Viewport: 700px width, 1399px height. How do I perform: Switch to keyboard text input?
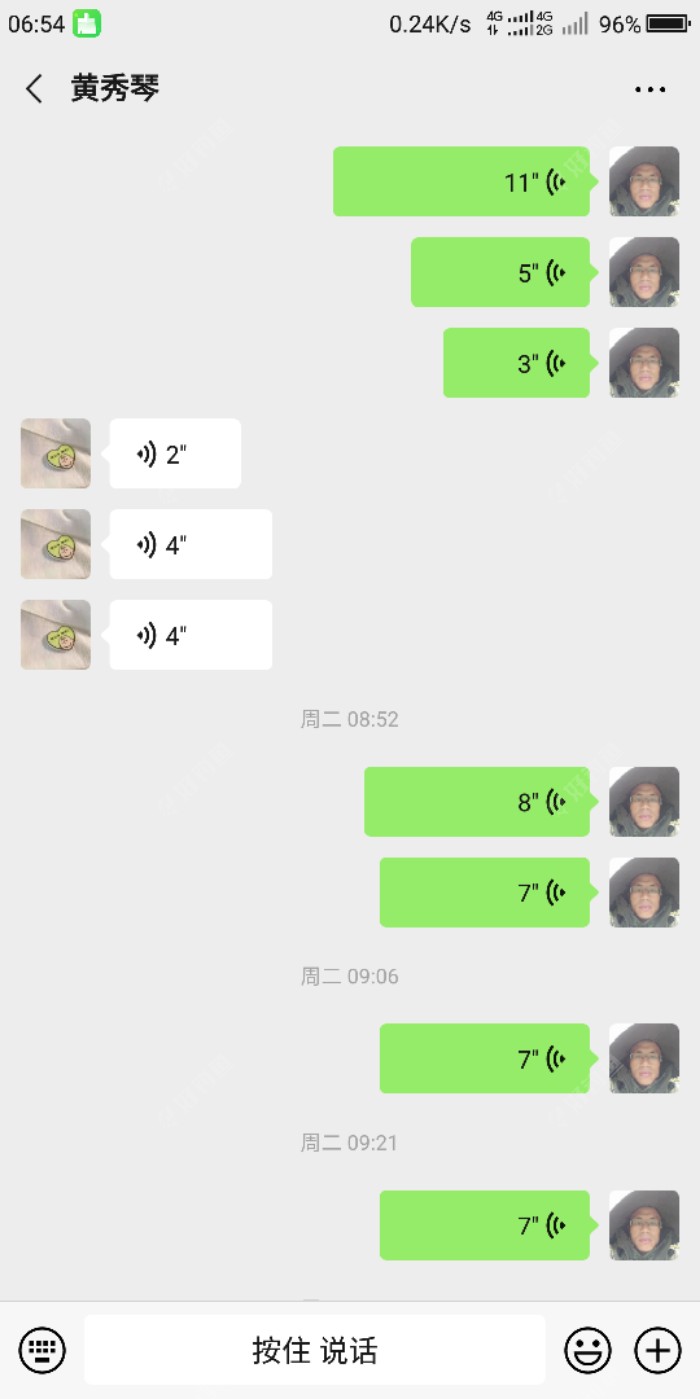click(43, 1351)
